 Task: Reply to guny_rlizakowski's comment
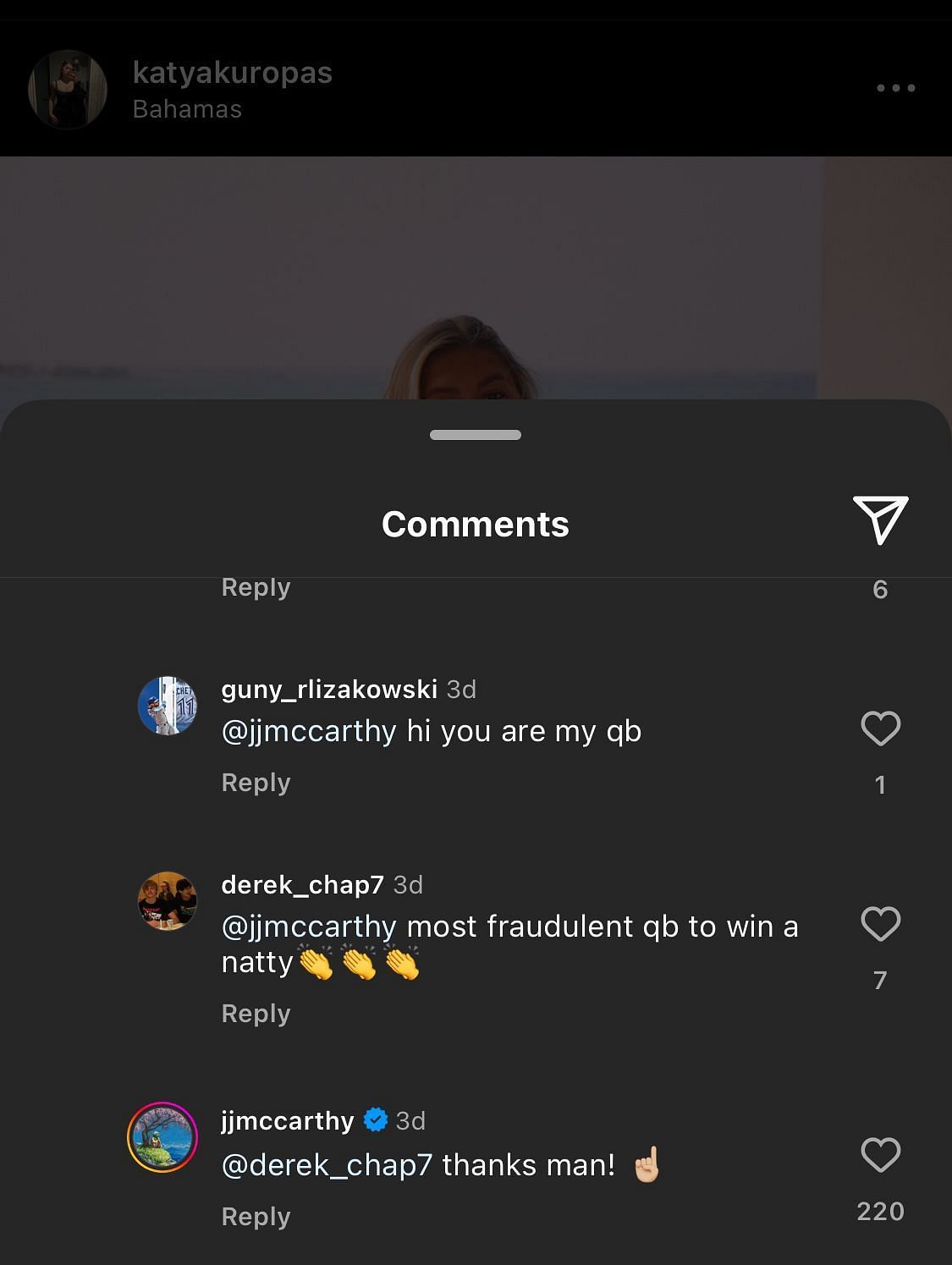coord(256,783)
